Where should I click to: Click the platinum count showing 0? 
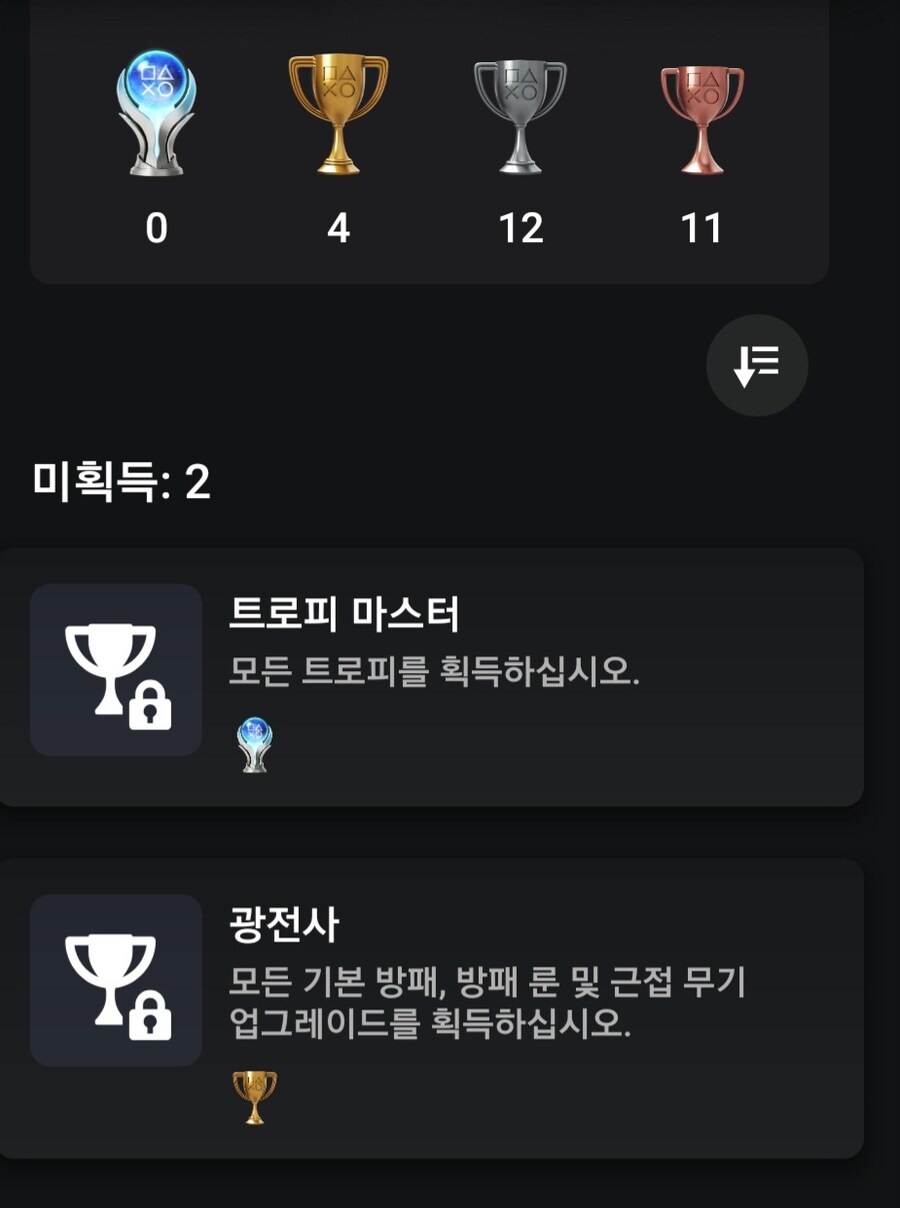pyautogui.click(x=155, y=229)
